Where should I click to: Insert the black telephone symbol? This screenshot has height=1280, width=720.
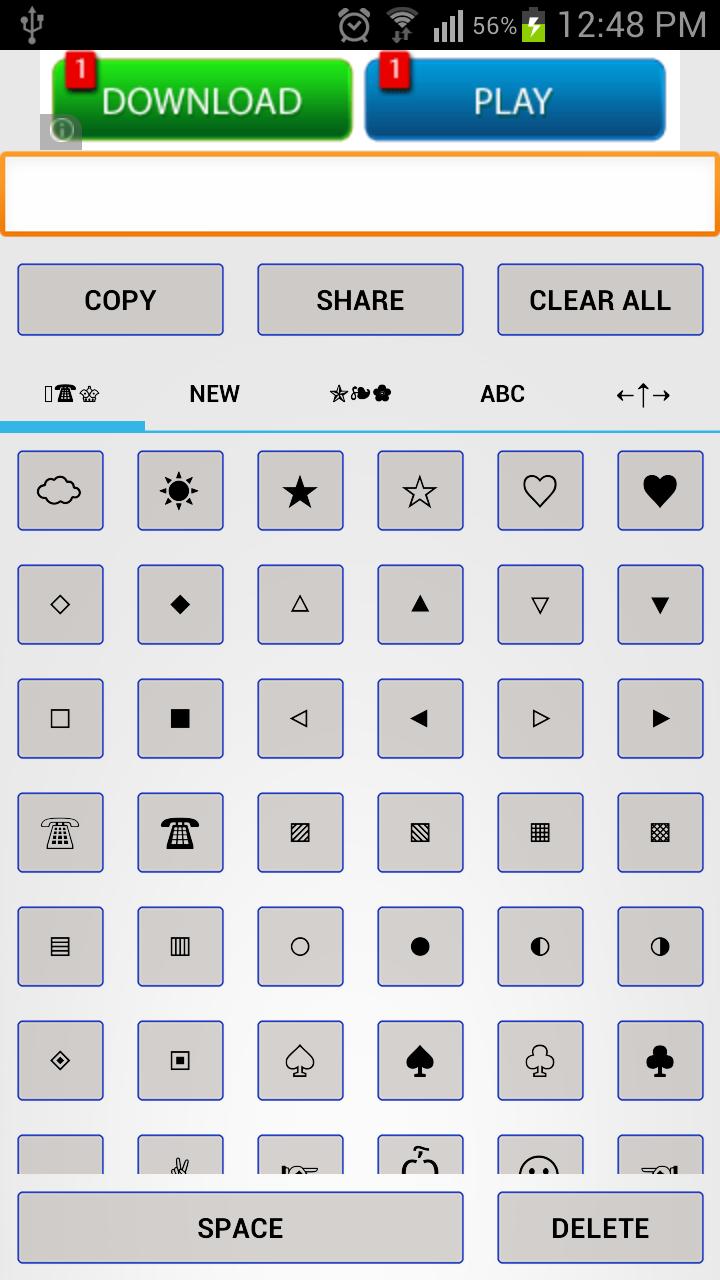click(180, 833)
